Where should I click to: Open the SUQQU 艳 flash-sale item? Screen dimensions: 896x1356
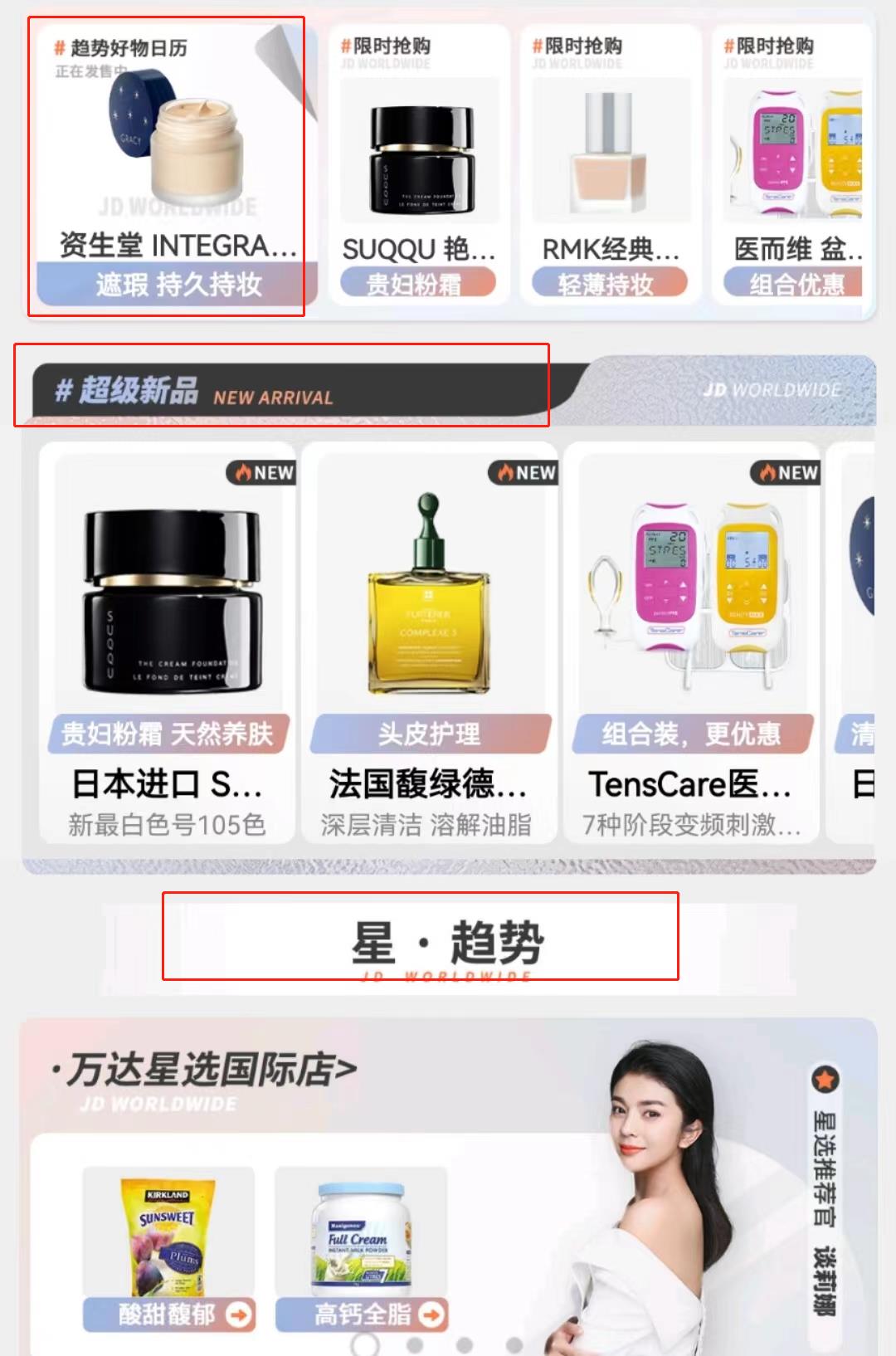coord(419,166)
